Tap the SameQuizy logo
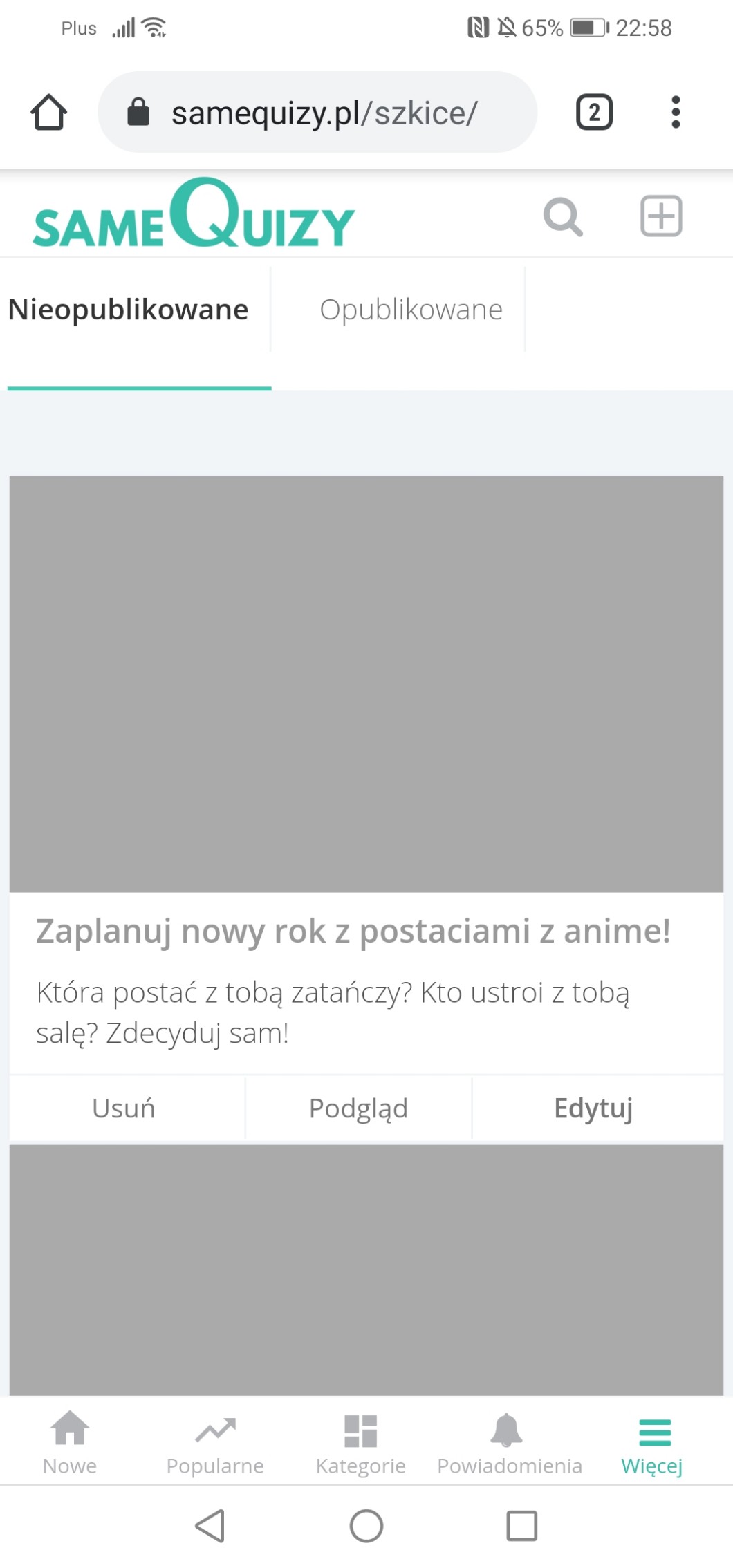The height and width of the screenshot is (1568, 733). coord(194,214)
